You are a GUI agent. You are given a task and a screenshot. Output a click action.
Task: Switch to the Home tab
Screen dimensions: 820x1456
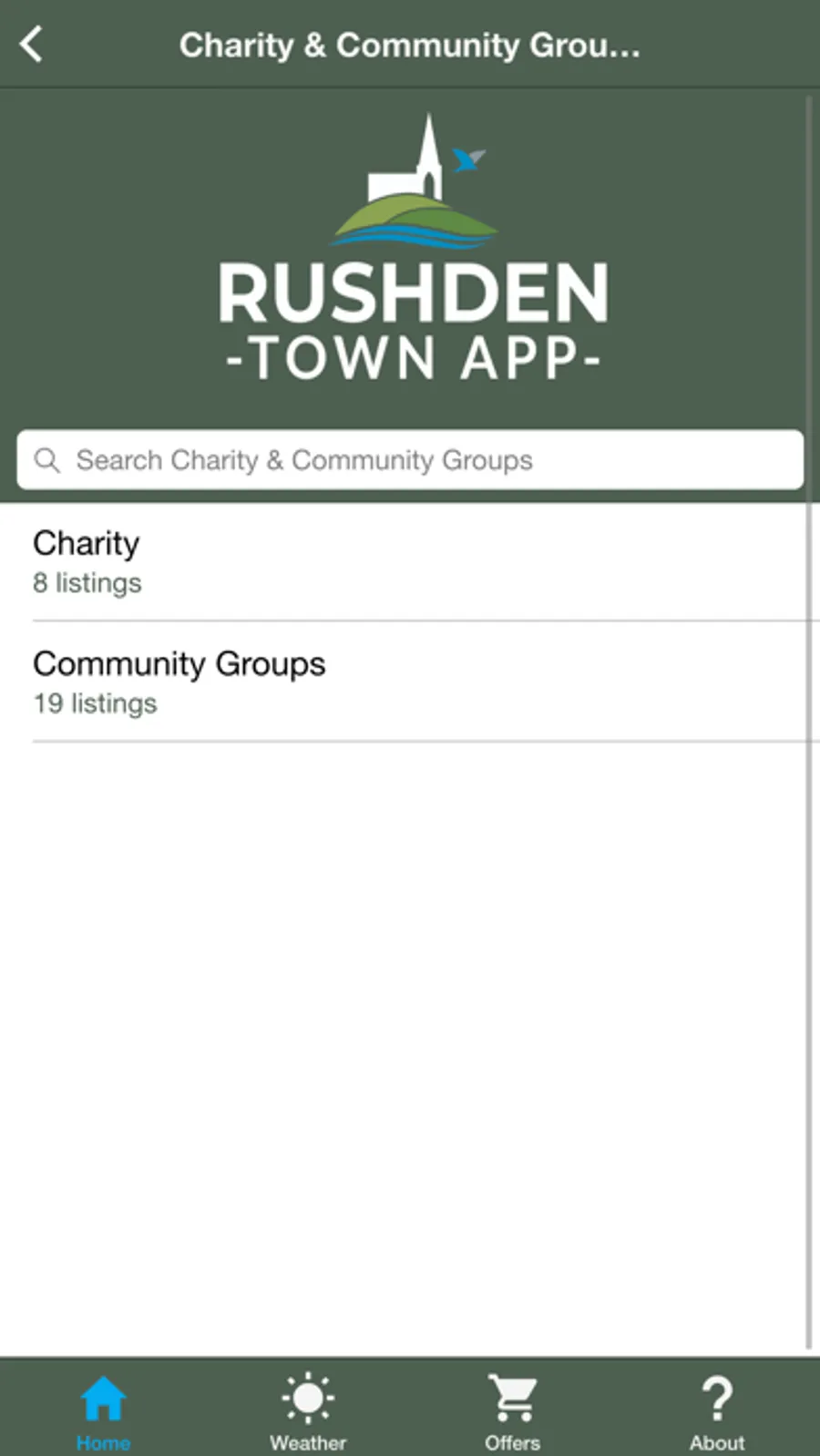pyautogui.click(x=103, y=1409)
